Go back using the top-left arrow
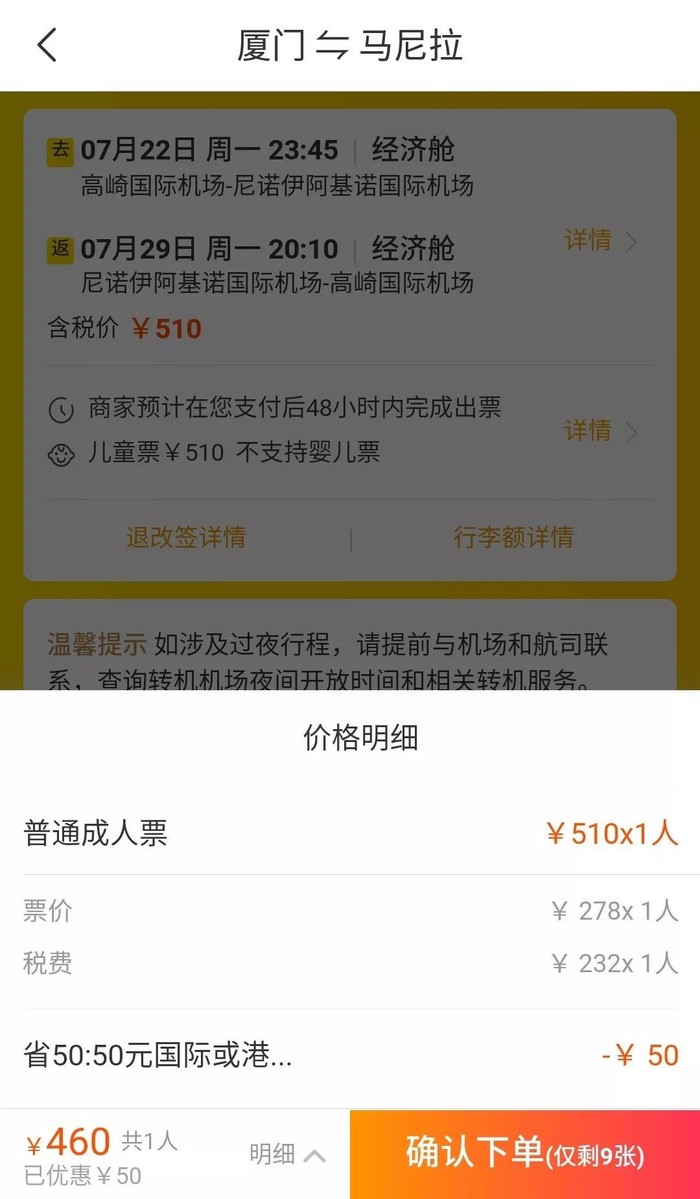Viewport: 700px width, 1199px height. coord(47,46)
